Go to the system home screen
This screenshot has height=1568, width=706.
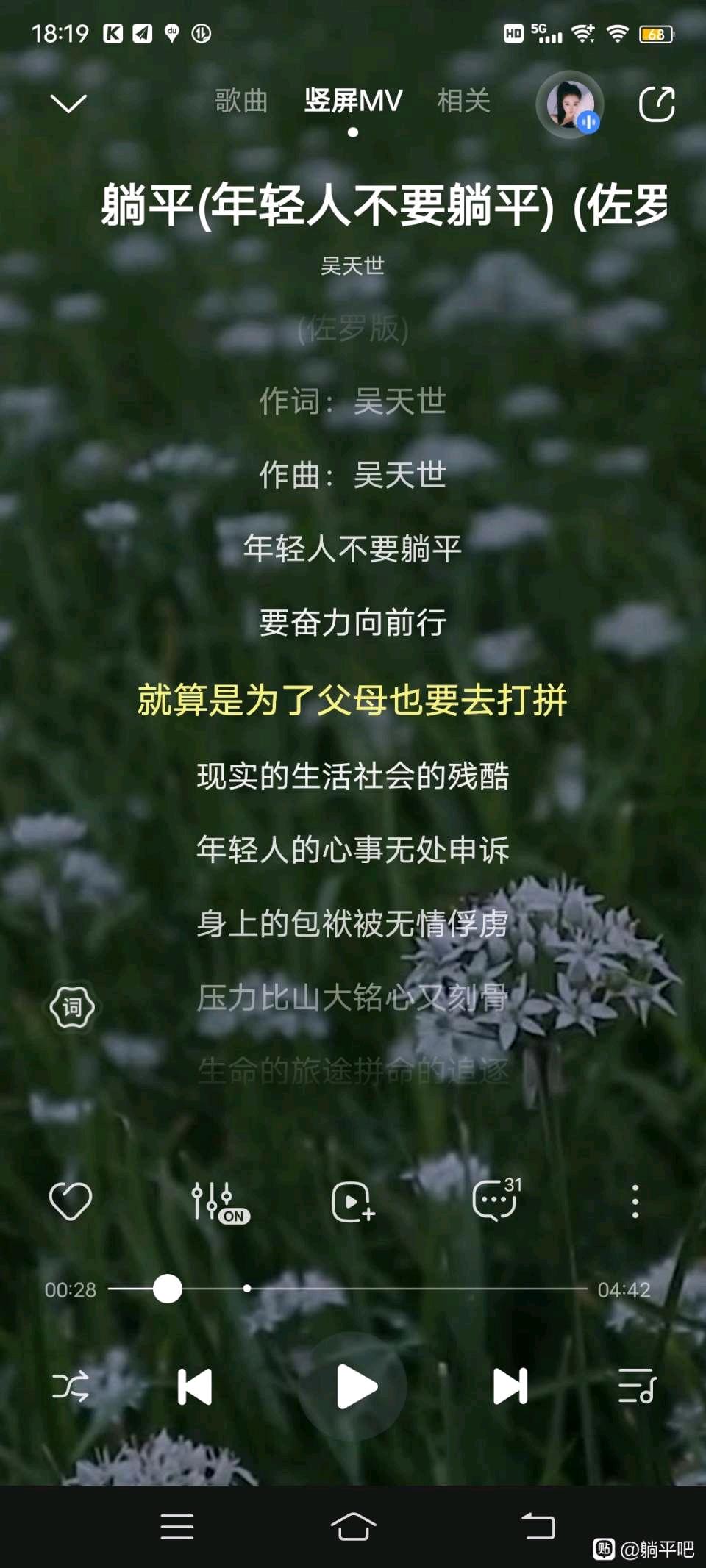pos(353,1526)
